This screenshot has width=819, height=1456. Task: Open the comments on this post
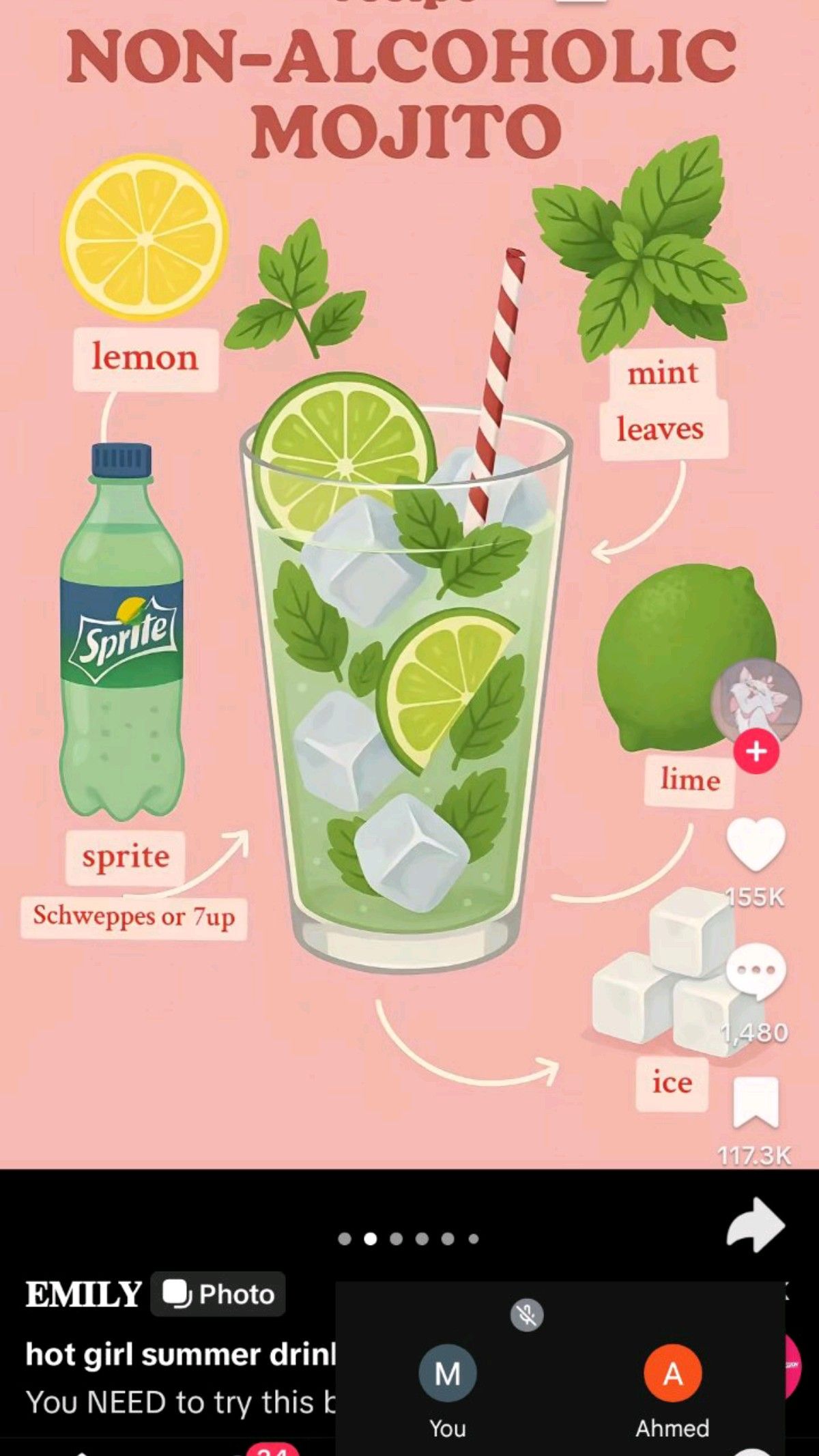[x=756, y=971]
